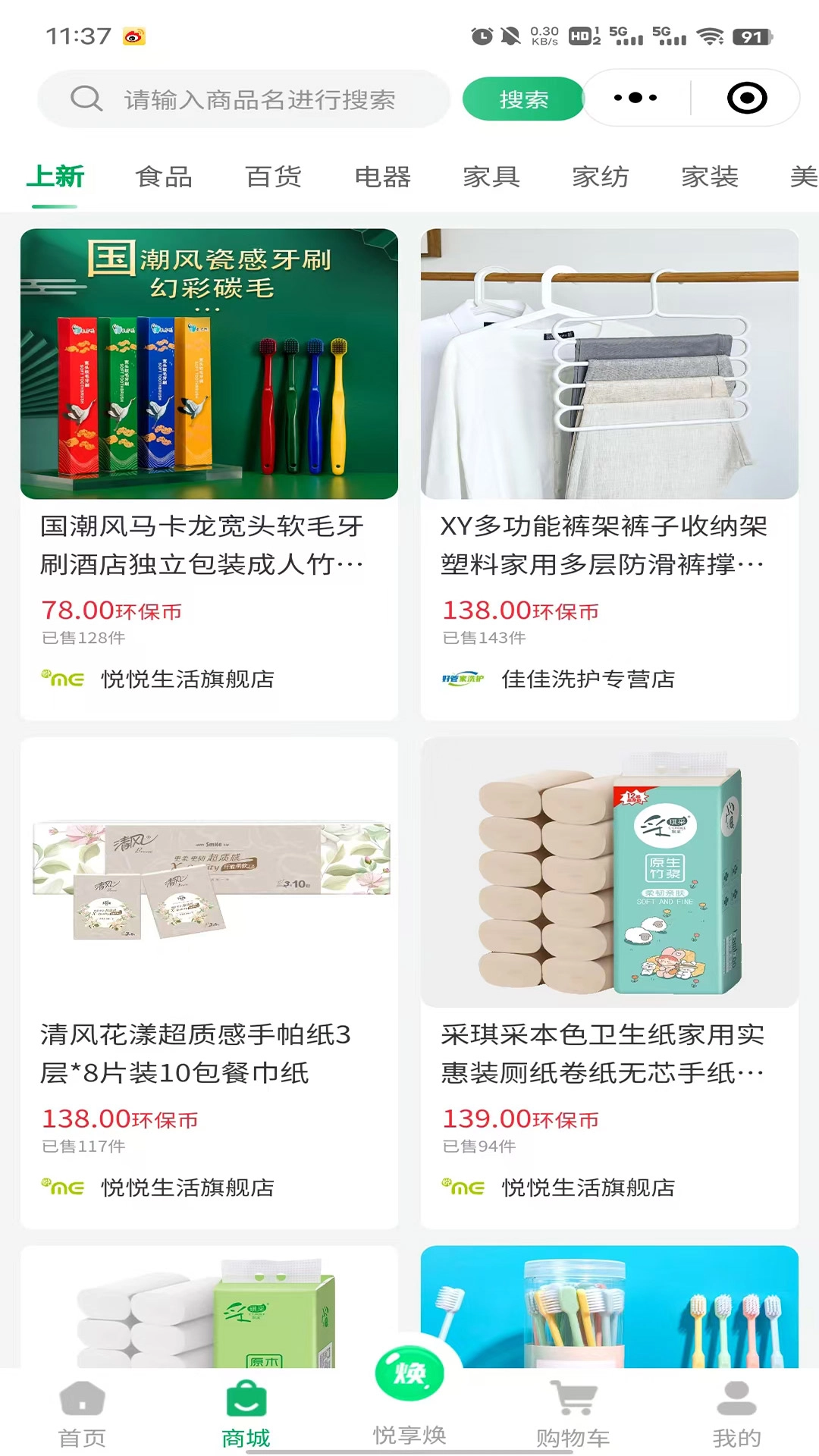Switch to the 食品 category tab
The image size is (819, 1456).
[x=164, y=177]
